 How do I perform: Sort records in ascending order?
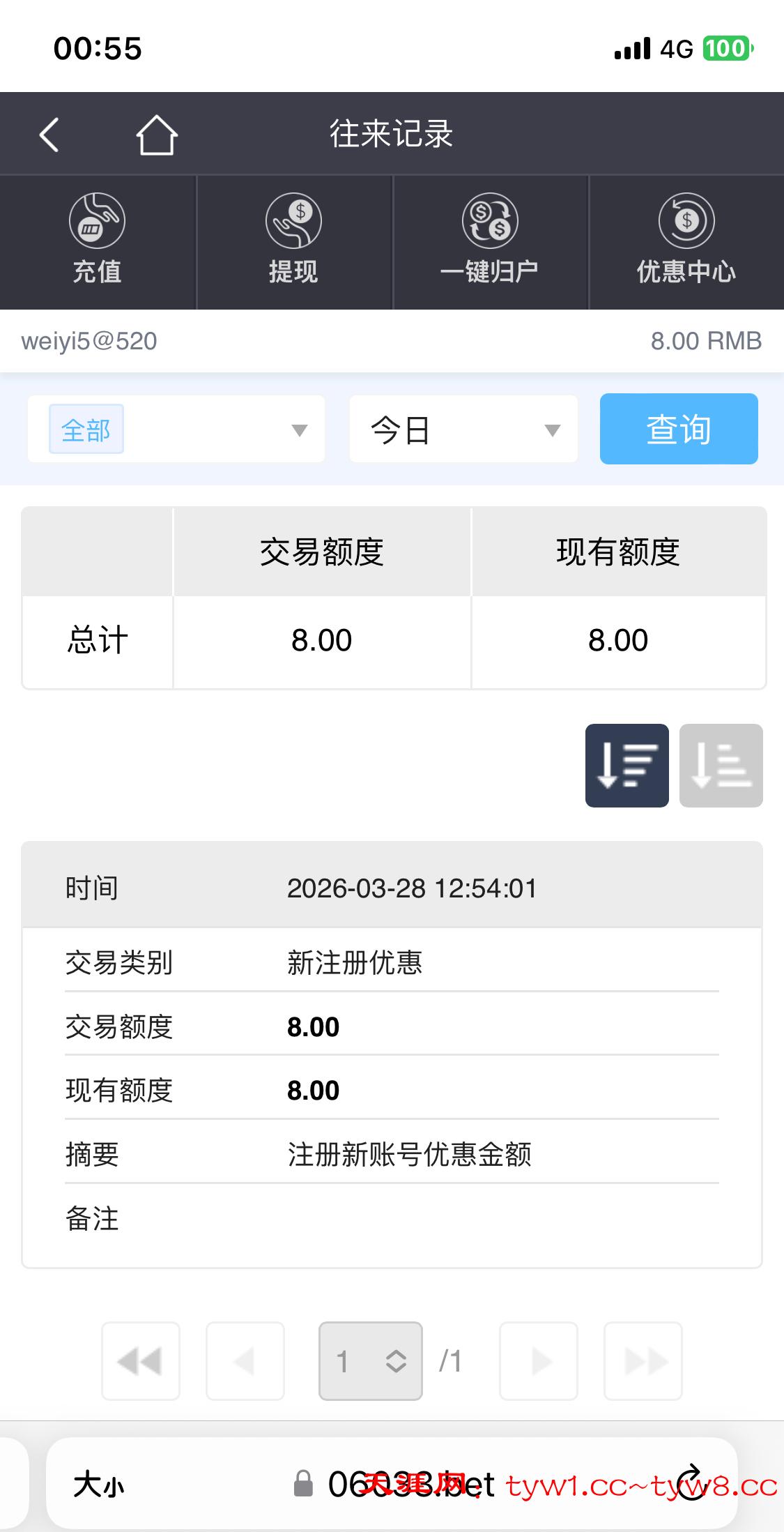click(721, 766)
